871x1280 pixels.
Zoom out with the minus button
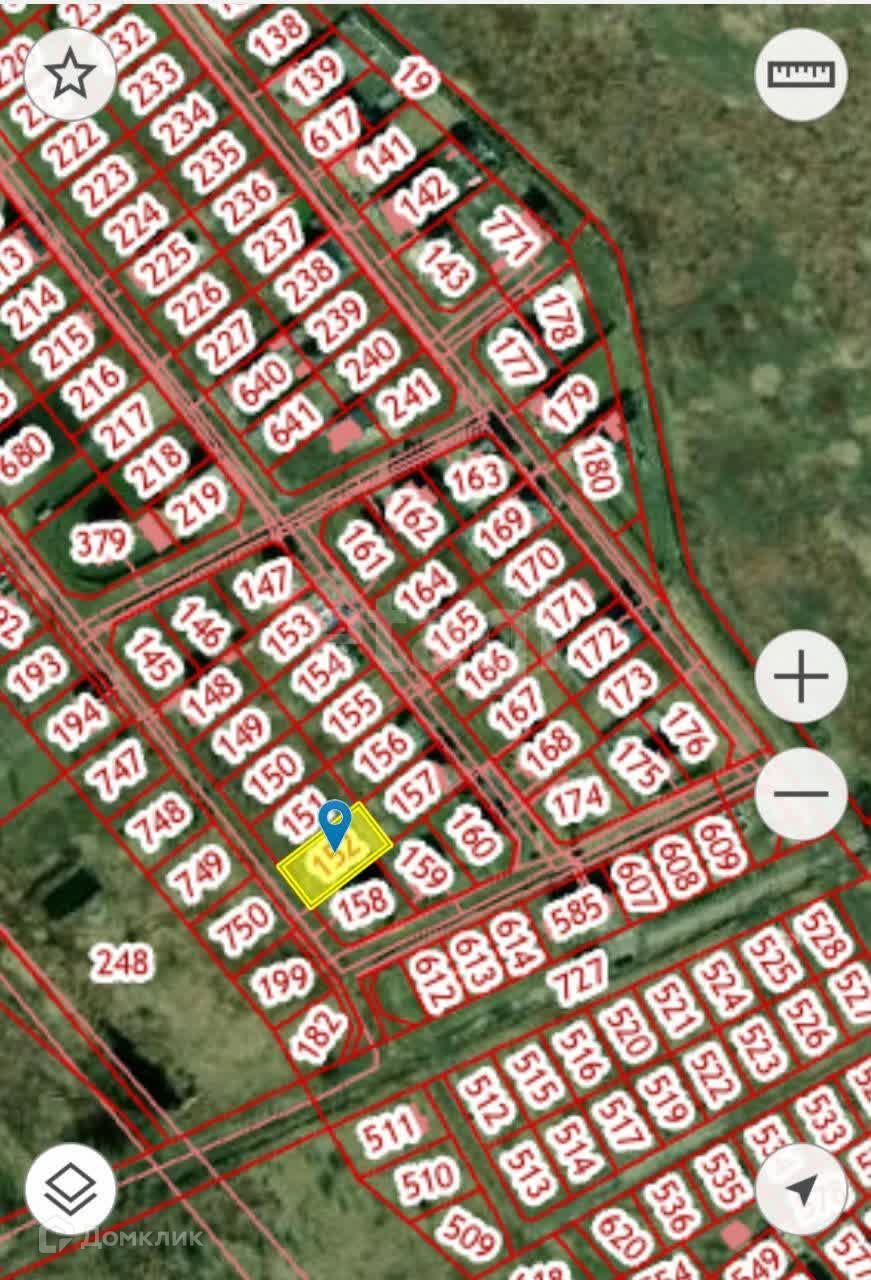click(x=800, y=795)
